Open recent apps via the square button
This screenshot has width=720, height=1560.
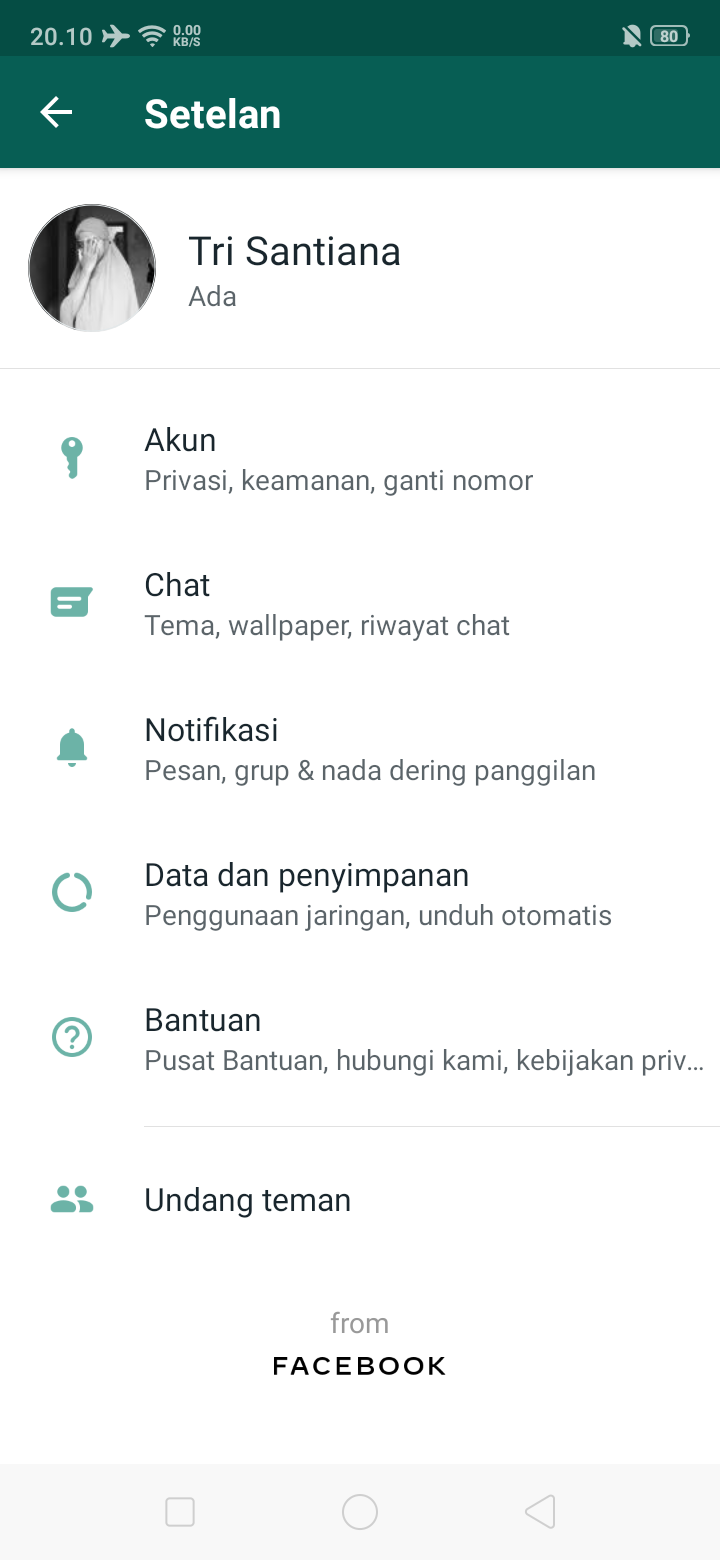click(x=180, y=1512)
